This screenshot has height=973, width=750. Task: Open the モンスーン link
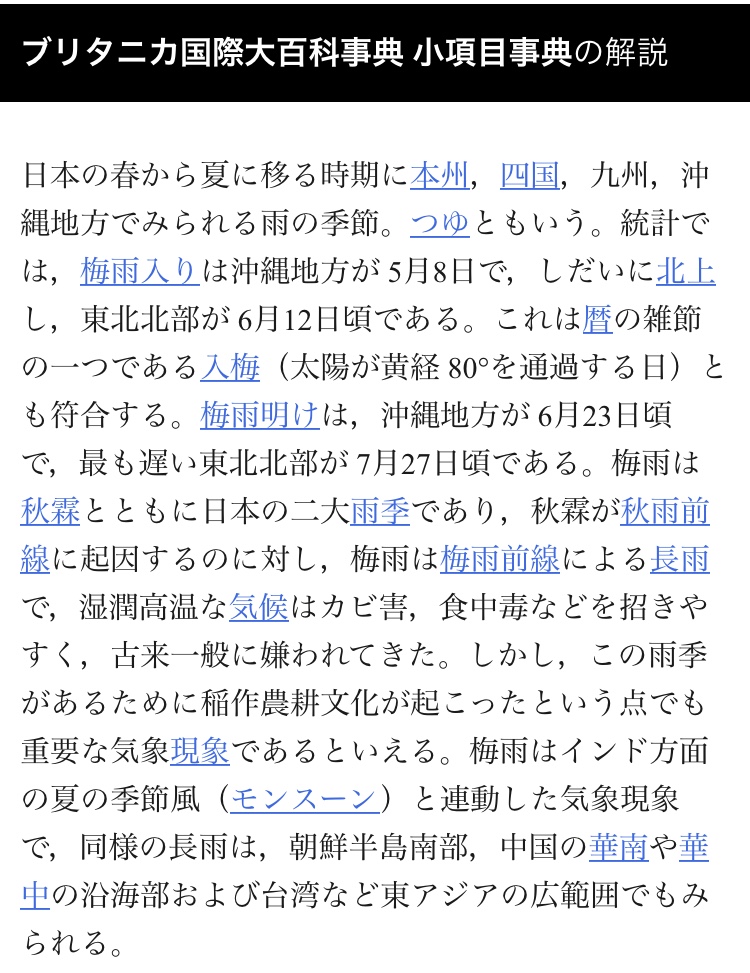pos(304,799)
